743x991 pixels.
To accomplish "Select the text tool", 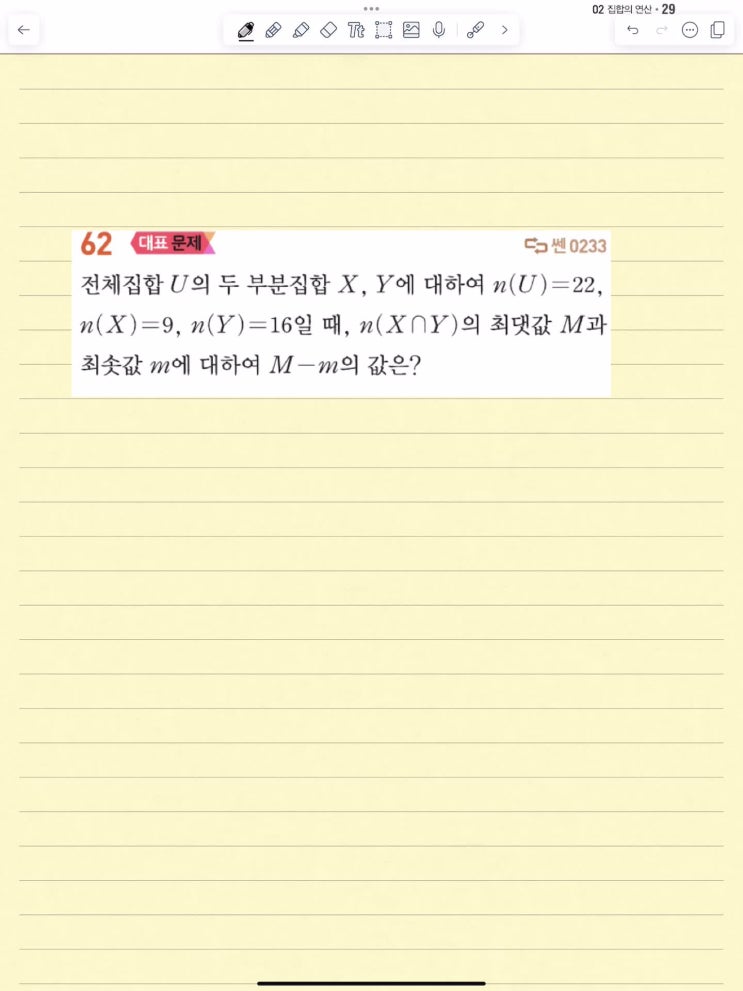I will pyautogui.click(x=356, y=30).
